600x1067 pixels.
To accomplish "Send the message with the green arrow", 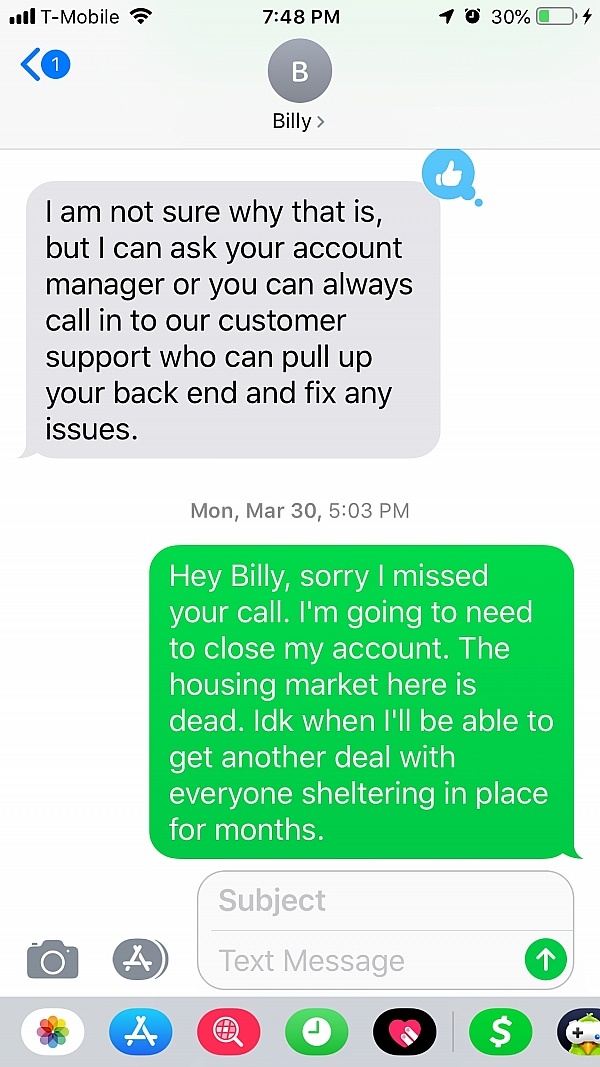I will coord(546,959).
